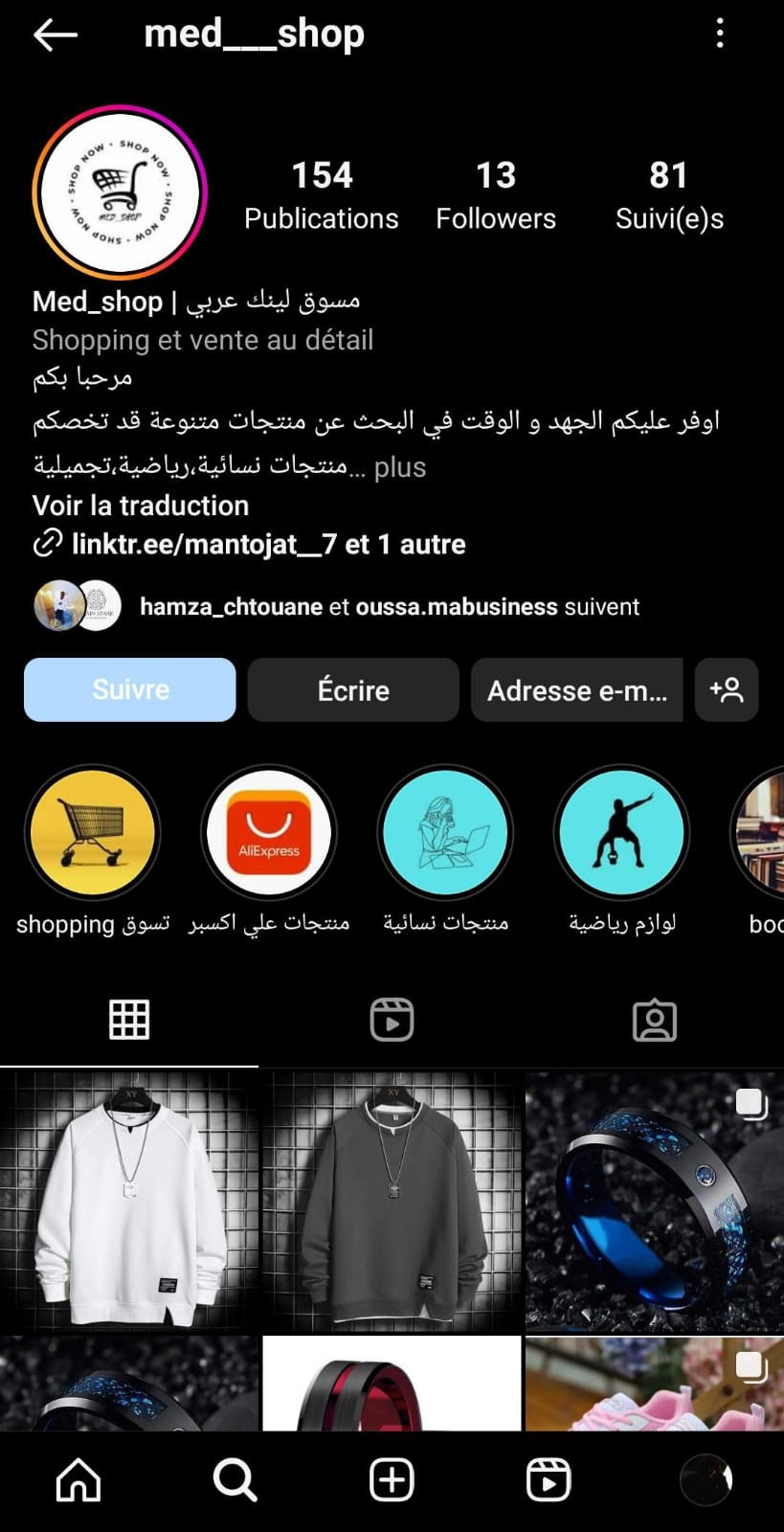The height and width of the screenshot is (1532, 784).
Task: Open the three-dot overflow menu
Action: click(720, 34)
